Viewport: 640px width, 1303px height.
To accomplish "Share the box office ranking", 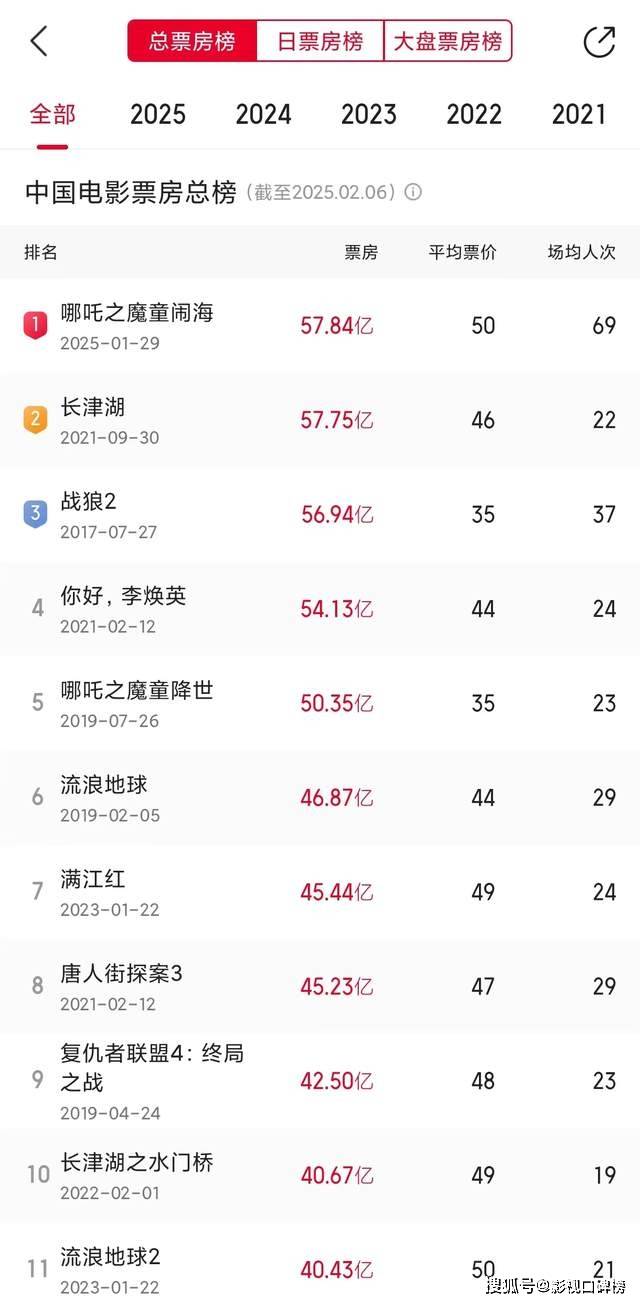I will coord(598,42).
